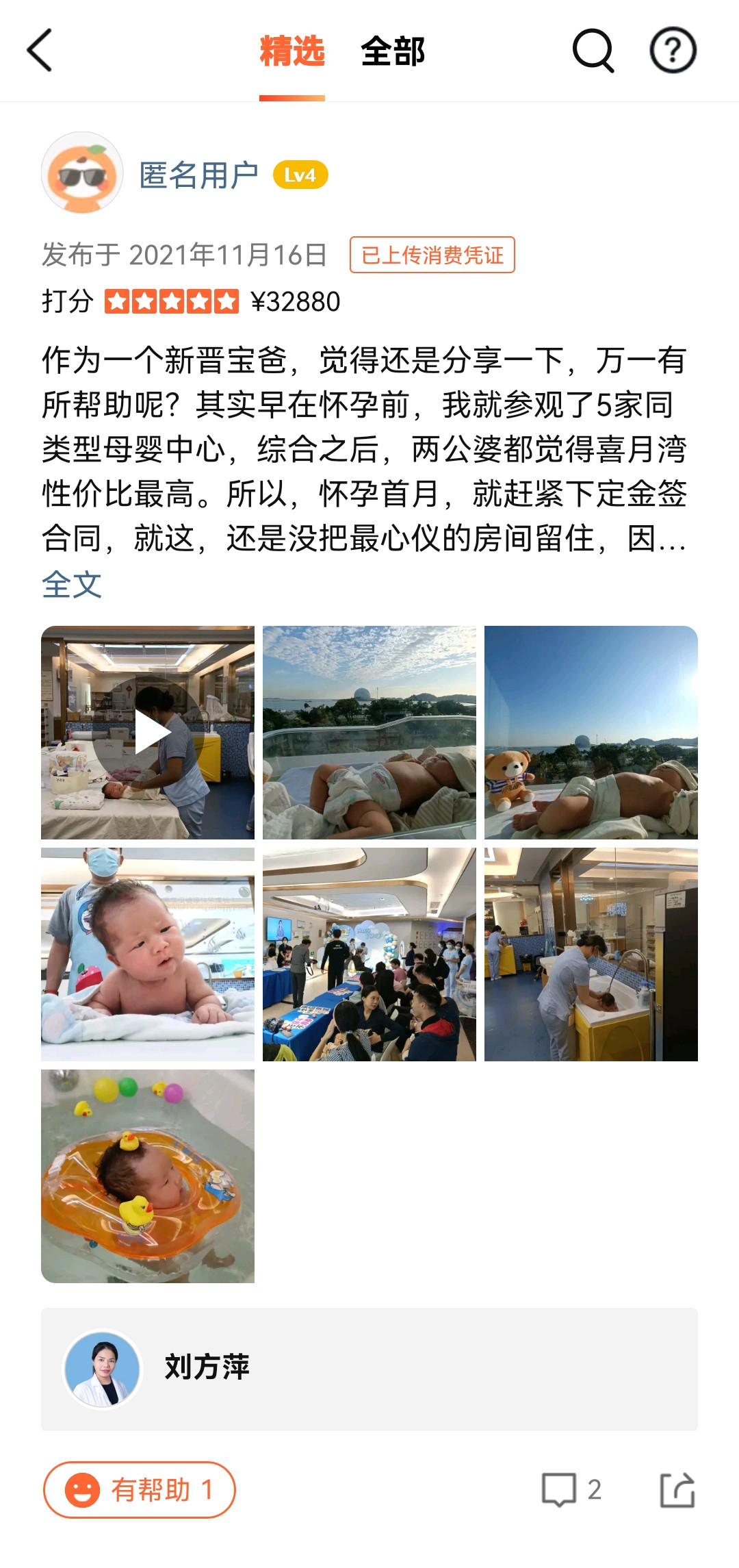Select the 精选 tab

[292, 52]
